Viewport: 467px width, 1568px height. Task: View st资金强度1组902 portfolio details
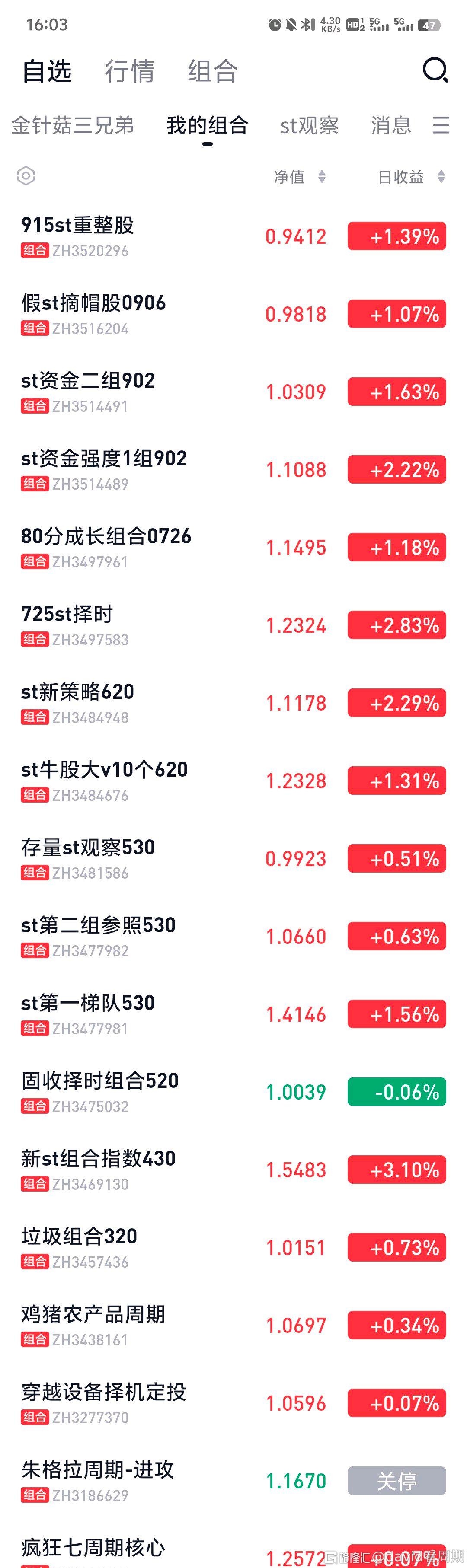pyautogui.click(x=103, y=459)
